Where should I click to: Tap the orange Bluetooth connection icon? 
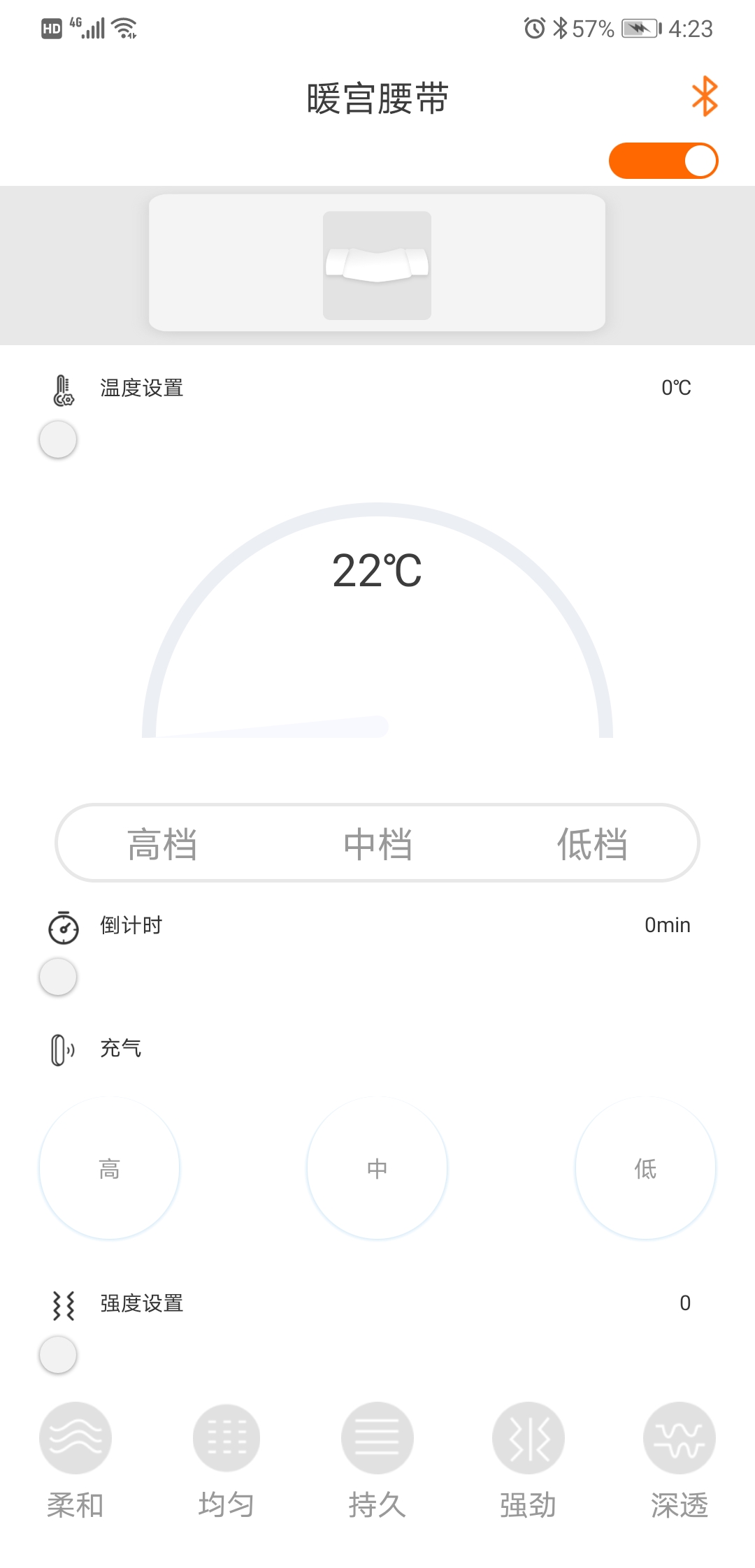[x=705, y=96]
